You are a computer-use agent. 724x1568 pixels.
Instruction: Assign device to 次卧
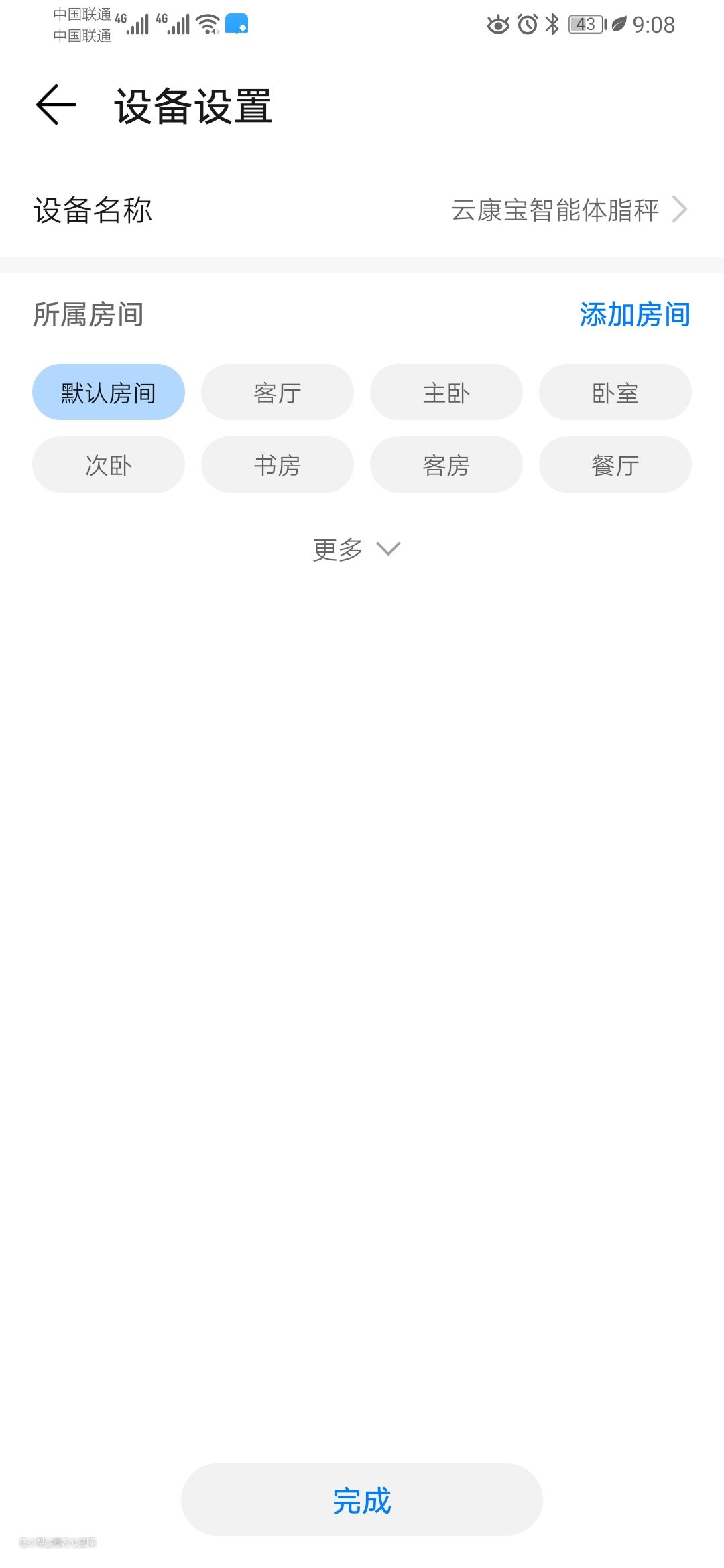pyautogui.click(x=109, y=465)
